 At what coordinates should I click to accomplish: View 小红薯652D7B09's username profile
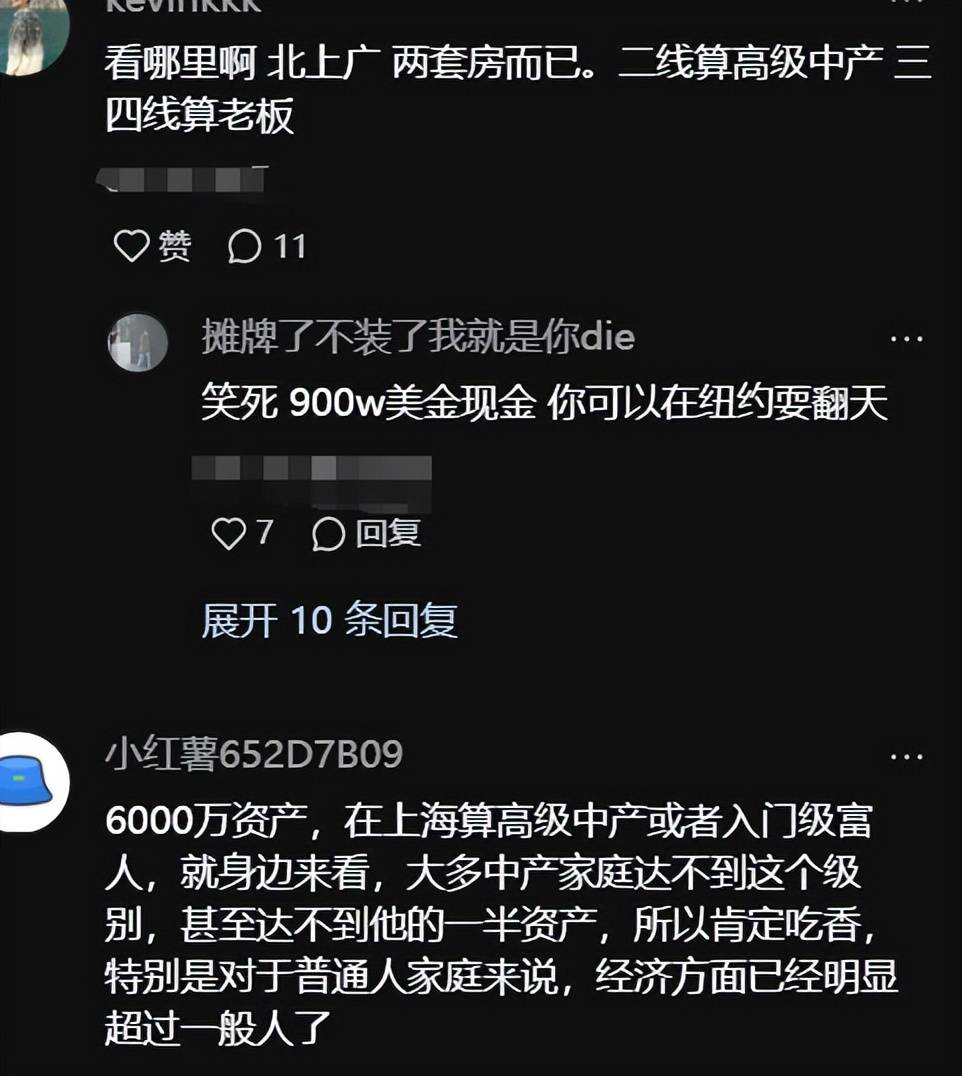[253, 755]
